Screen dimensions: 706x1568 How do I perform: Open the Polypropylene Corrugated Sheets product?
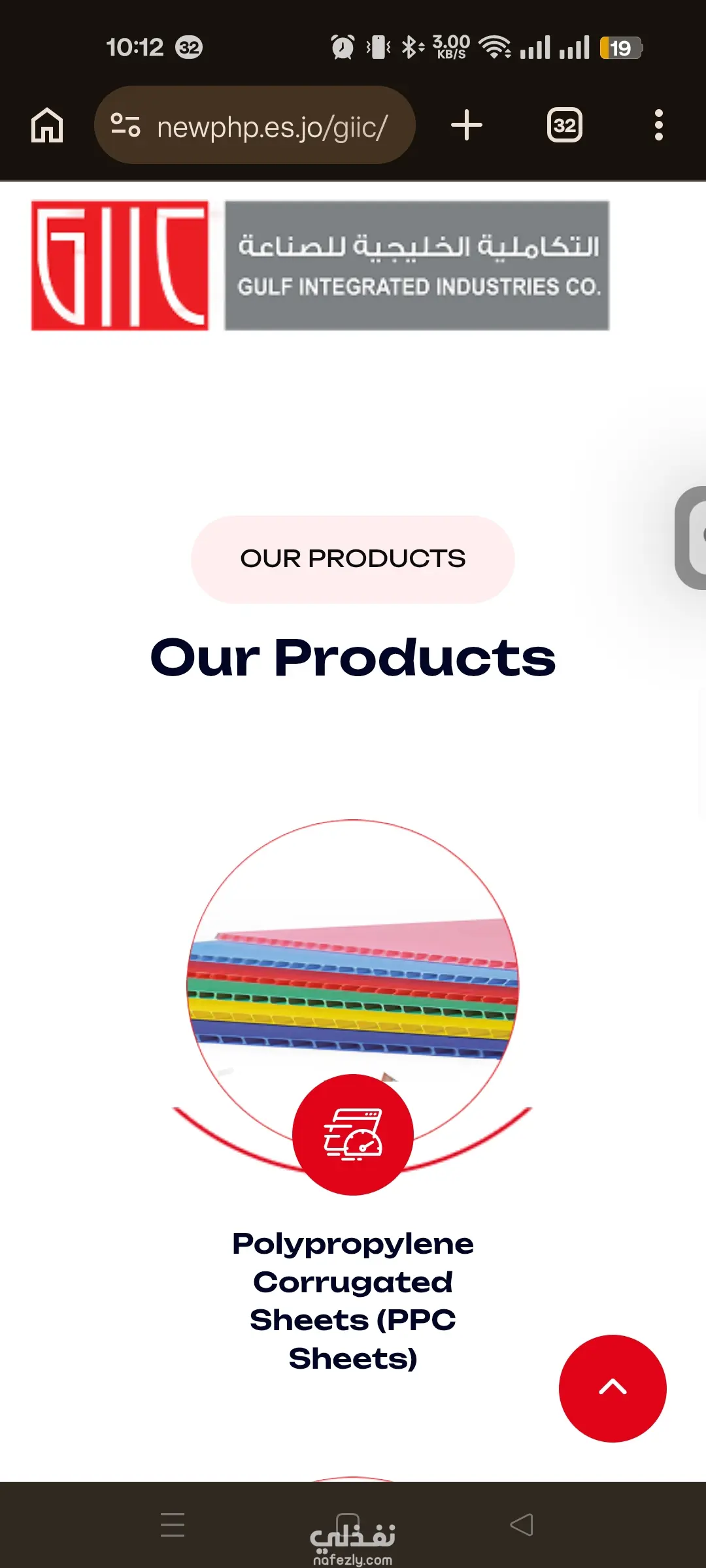[353, 1300]
